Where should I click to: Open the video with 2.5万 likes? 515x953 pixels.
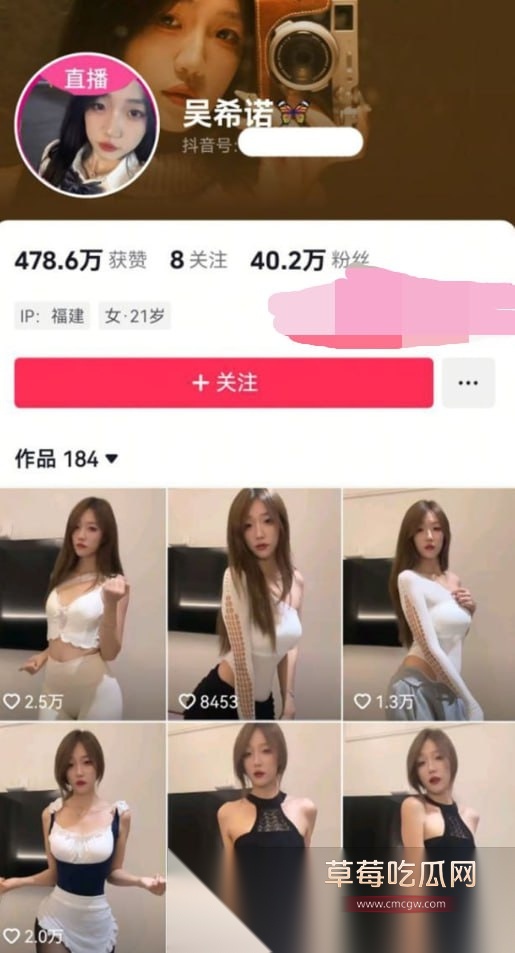click(83, 604)
